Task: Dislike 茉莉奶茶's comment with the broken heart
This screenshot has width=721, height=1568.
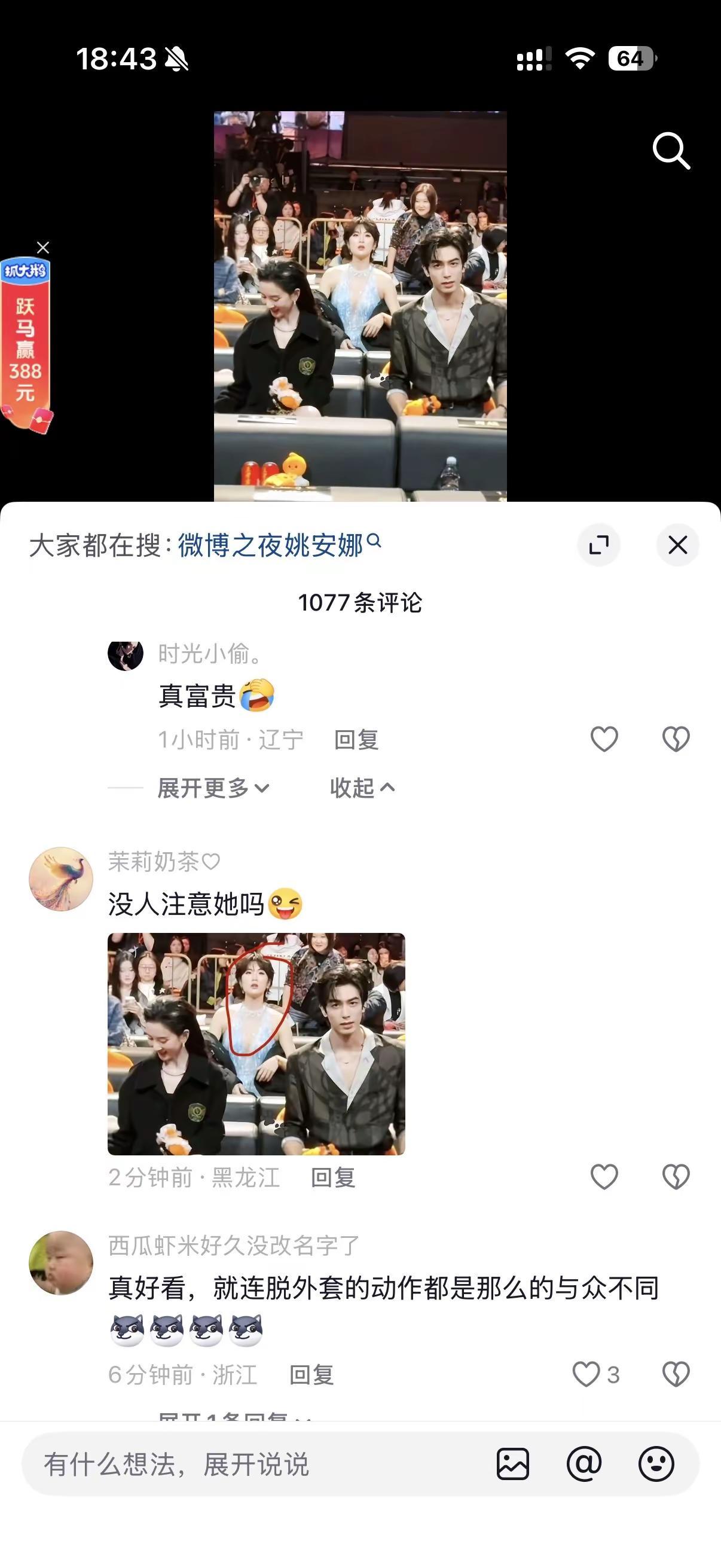Action: [x=676, y=1177]
